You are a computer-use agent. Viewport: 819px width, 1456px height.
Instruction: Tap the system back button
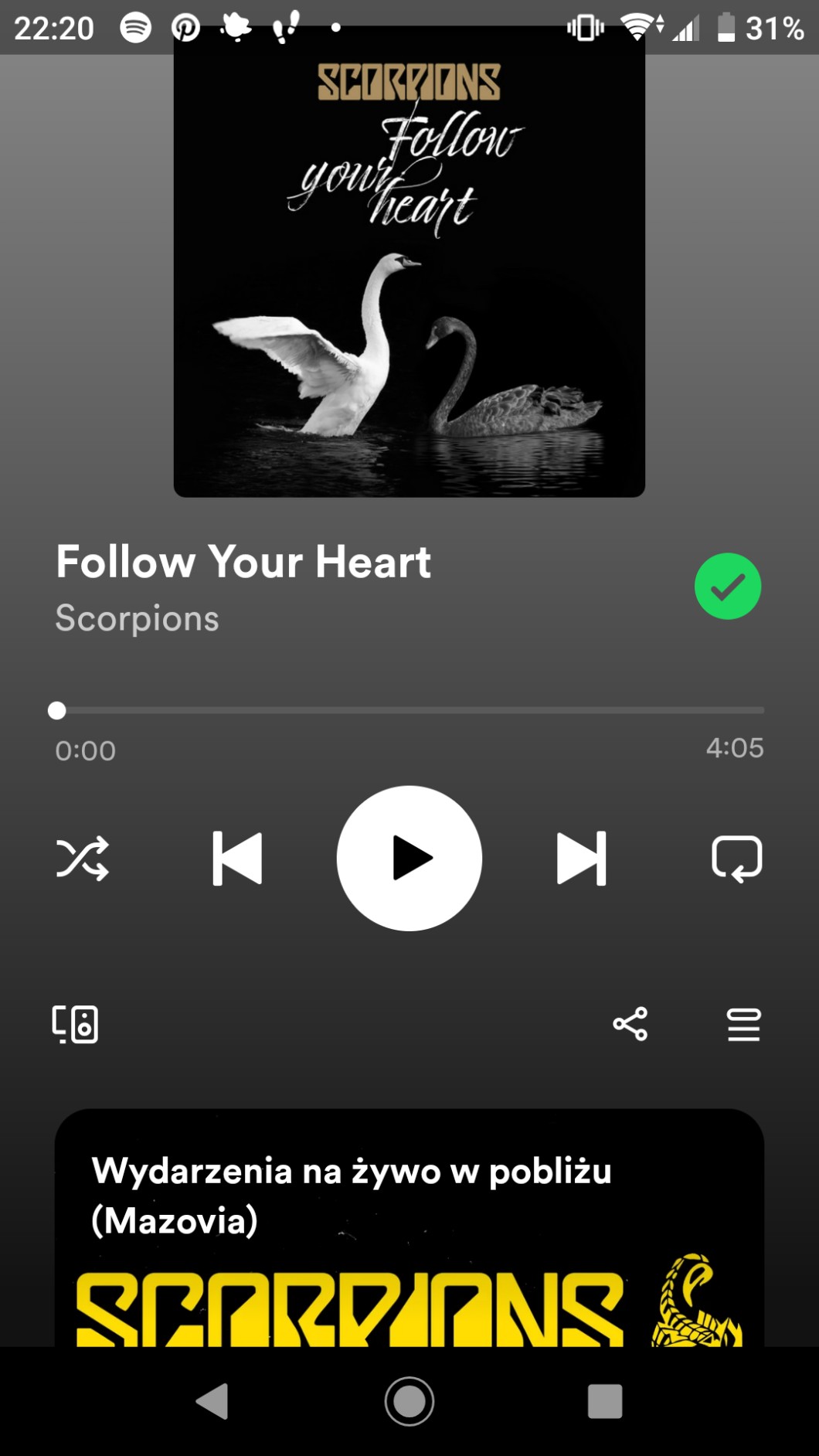[213, 1400]
